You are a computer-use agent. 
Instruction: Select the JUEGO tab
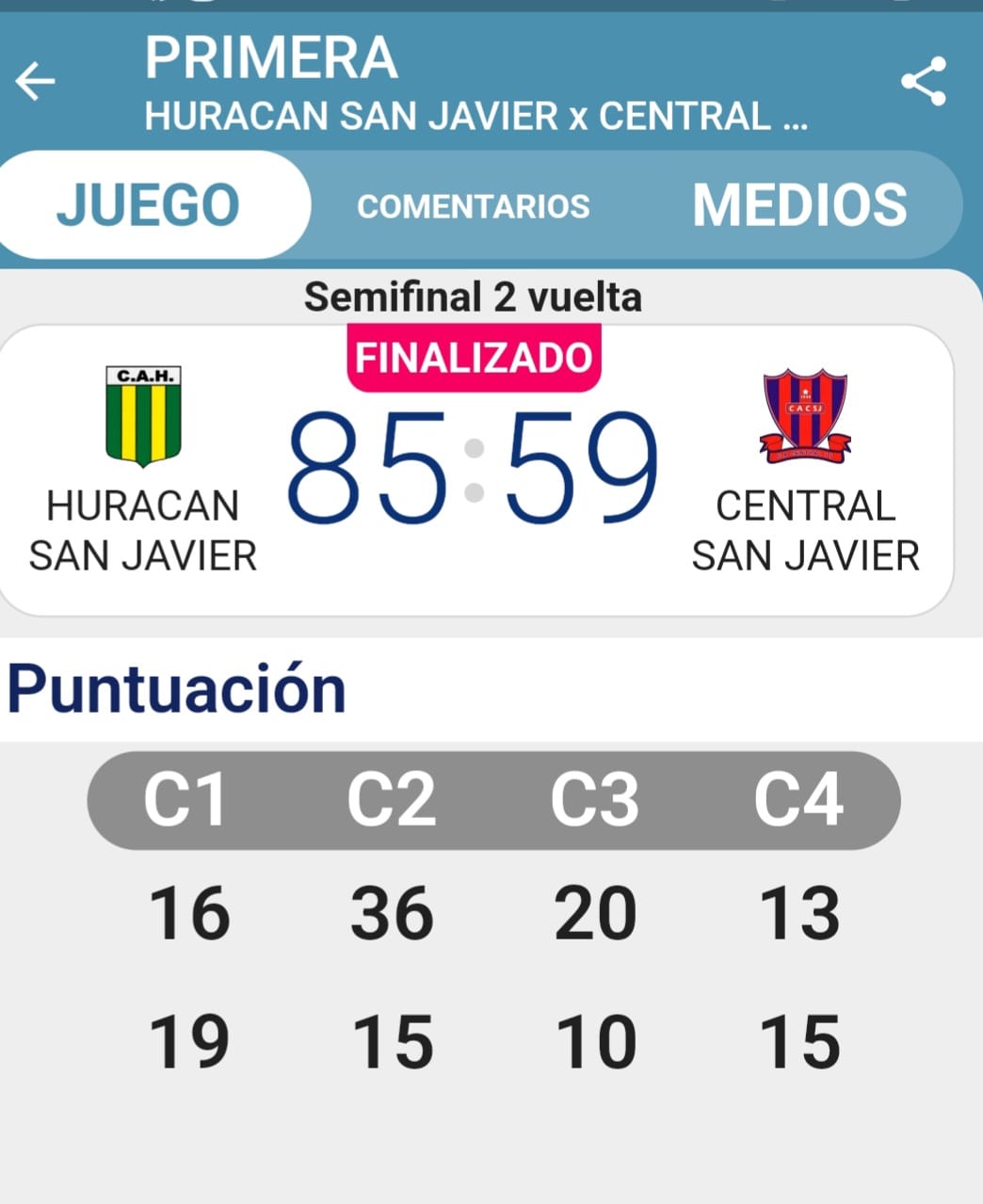pyautogui.click(x=149, y=205)
